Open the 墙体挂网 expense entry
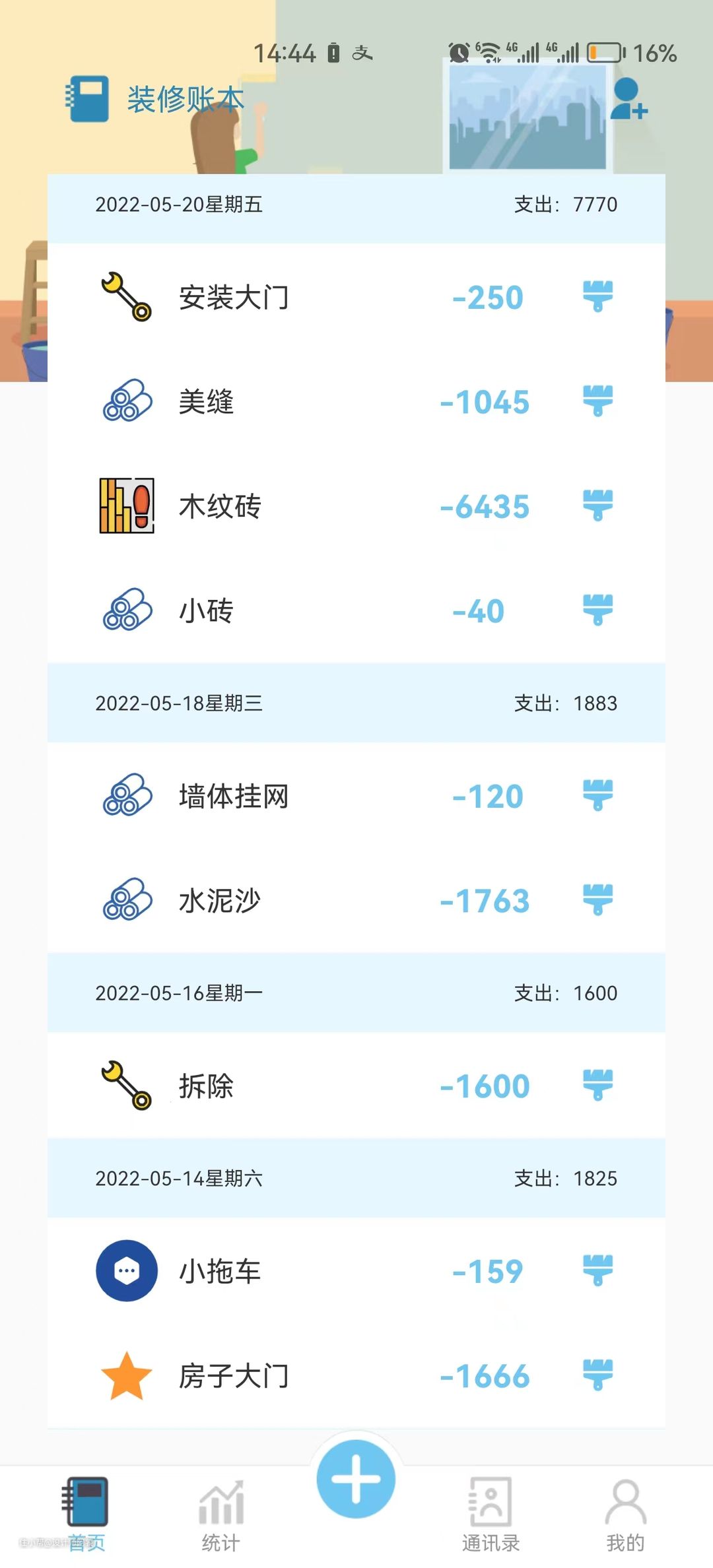This screenshot has width=713, height=1568. tap(356, 796)
